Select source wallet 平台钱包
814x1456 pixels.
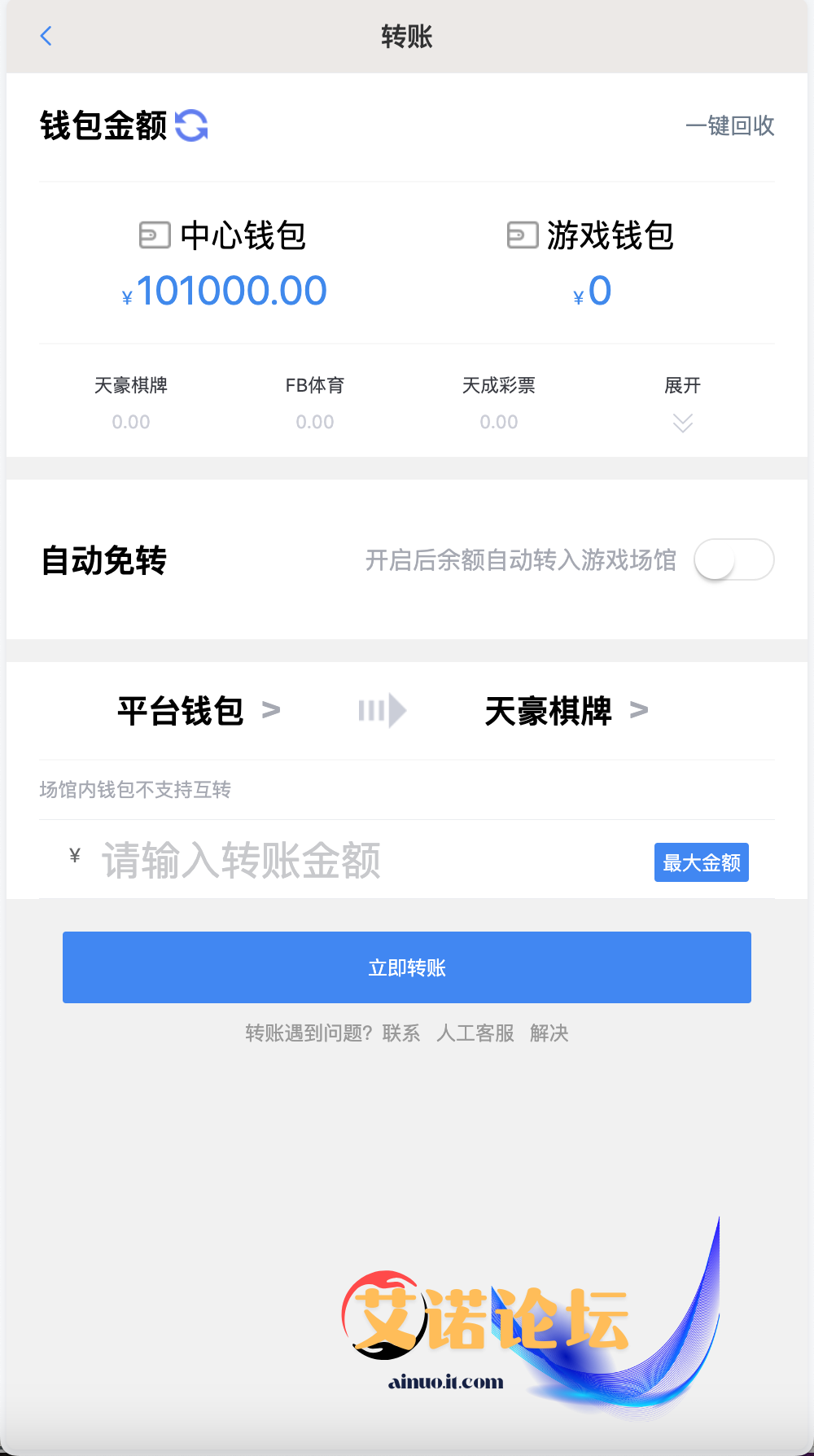click(x=199, y=711)
